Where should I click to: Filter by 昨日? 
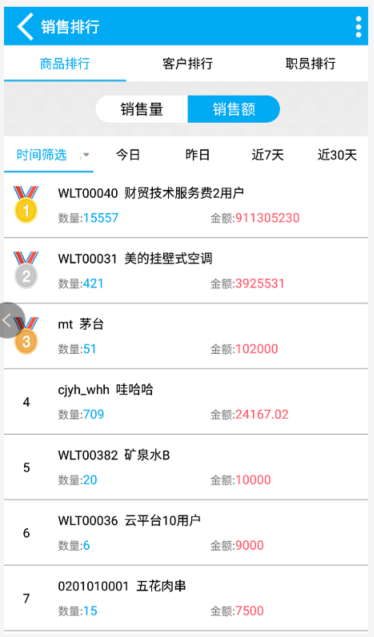point(197,155)
